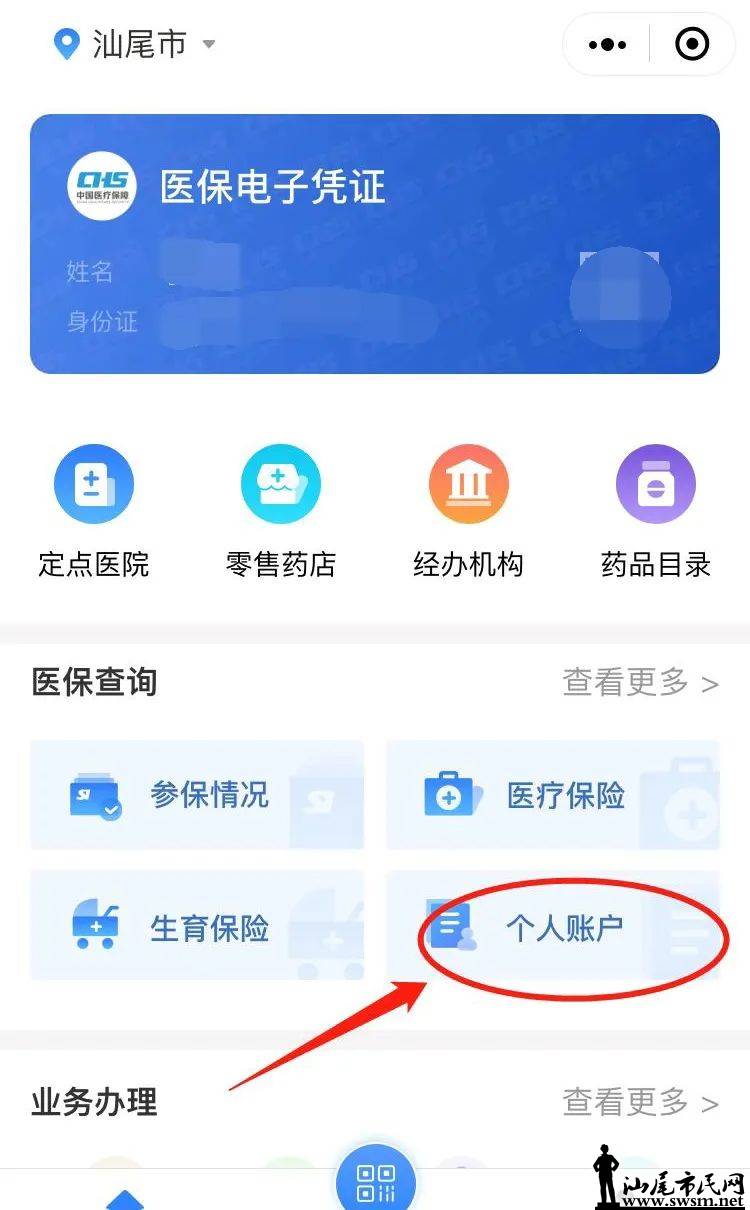
Task: Open the 医保电子凭证 card
Action: (374, 243)
